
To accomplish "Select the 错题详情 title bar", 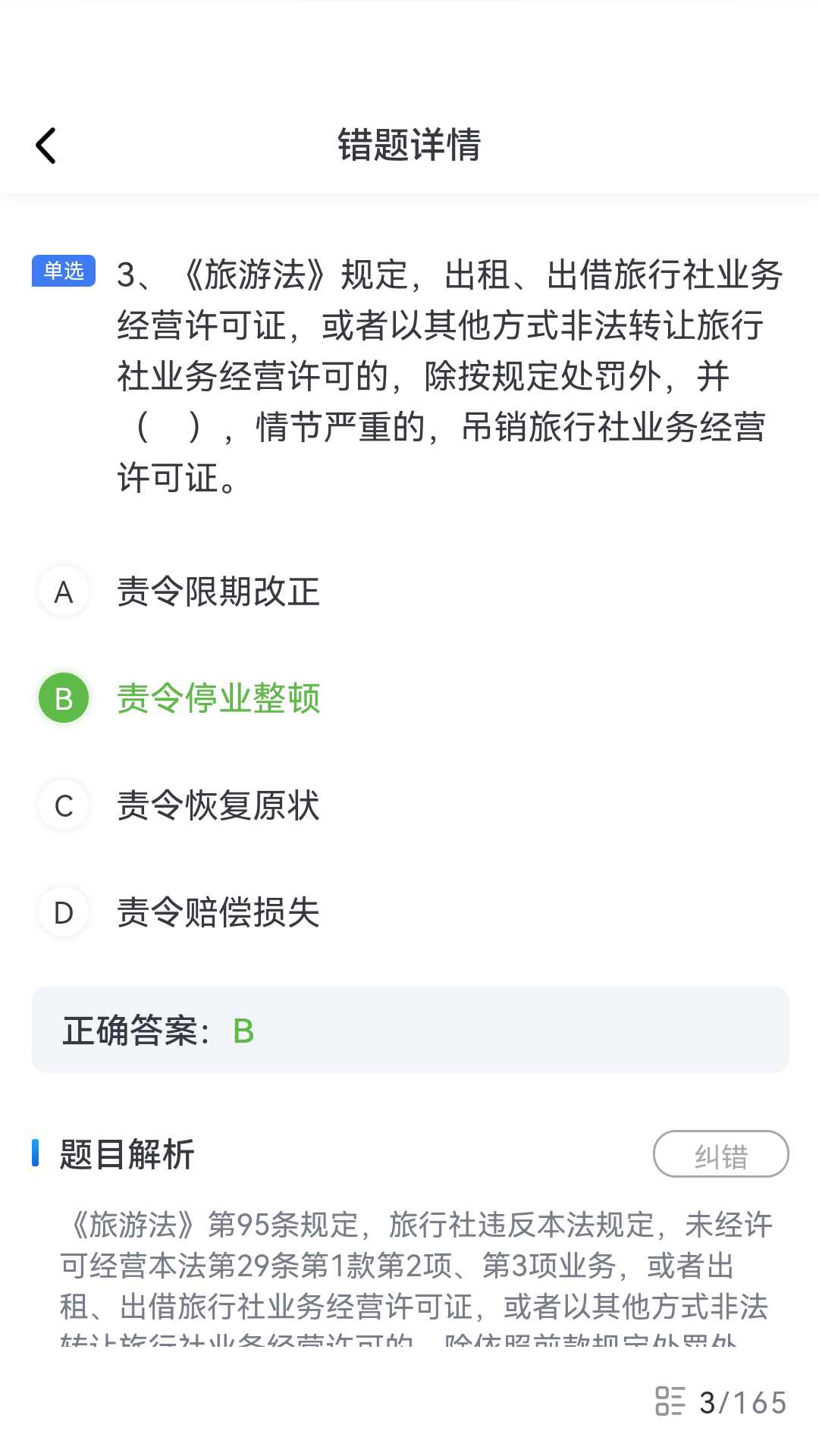I will coord(409,144).
